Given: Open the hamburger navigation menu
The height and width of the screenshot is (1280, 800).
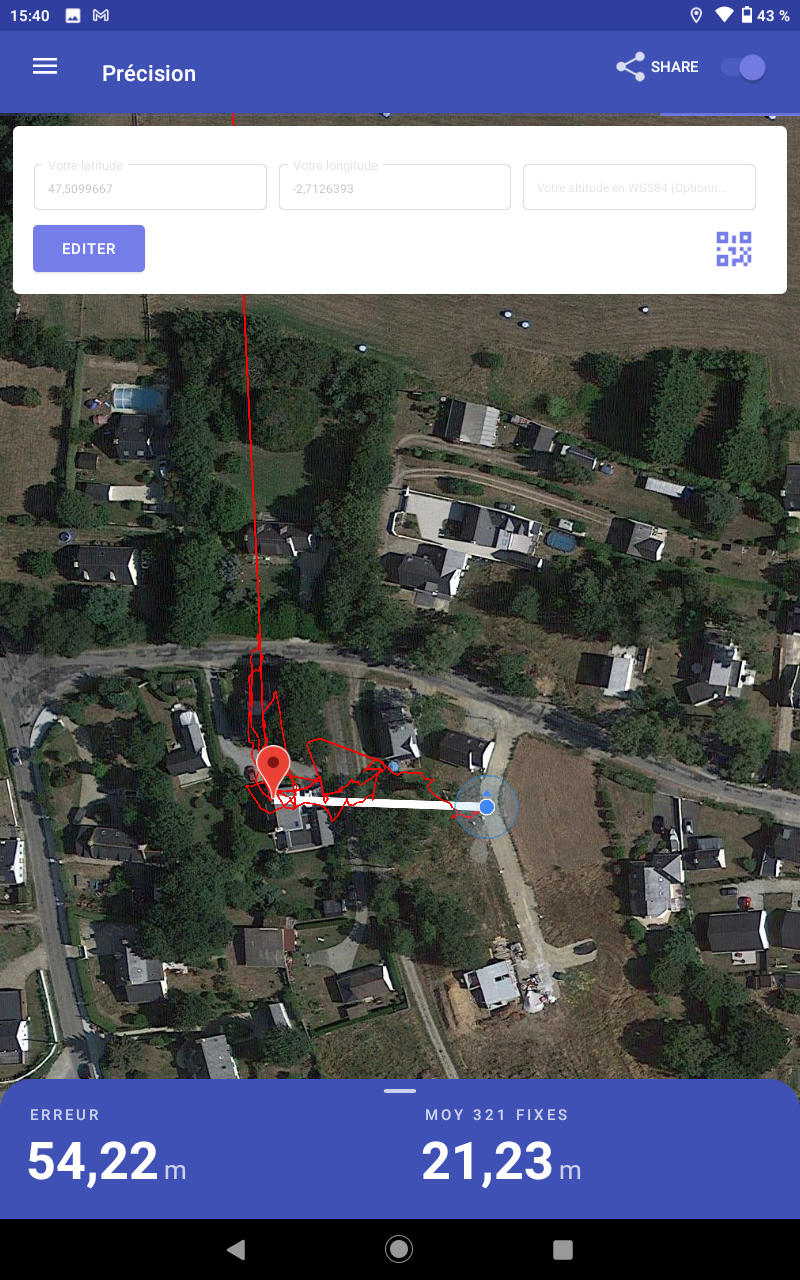Looking at the screenshot, I should [x=45, y=66].
